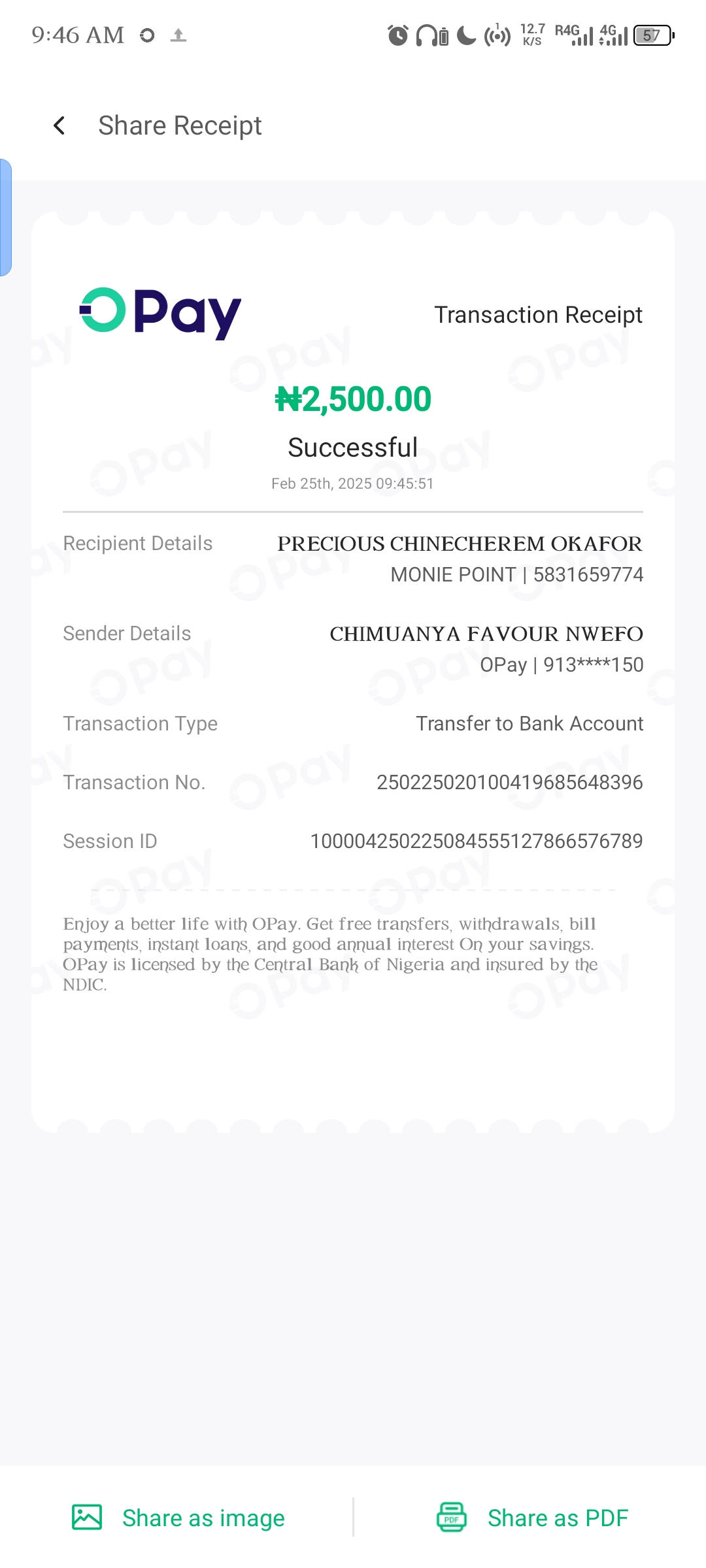Share the receipt as image
This screenshot has height=1568, width=706.
tap(178, 1518)
